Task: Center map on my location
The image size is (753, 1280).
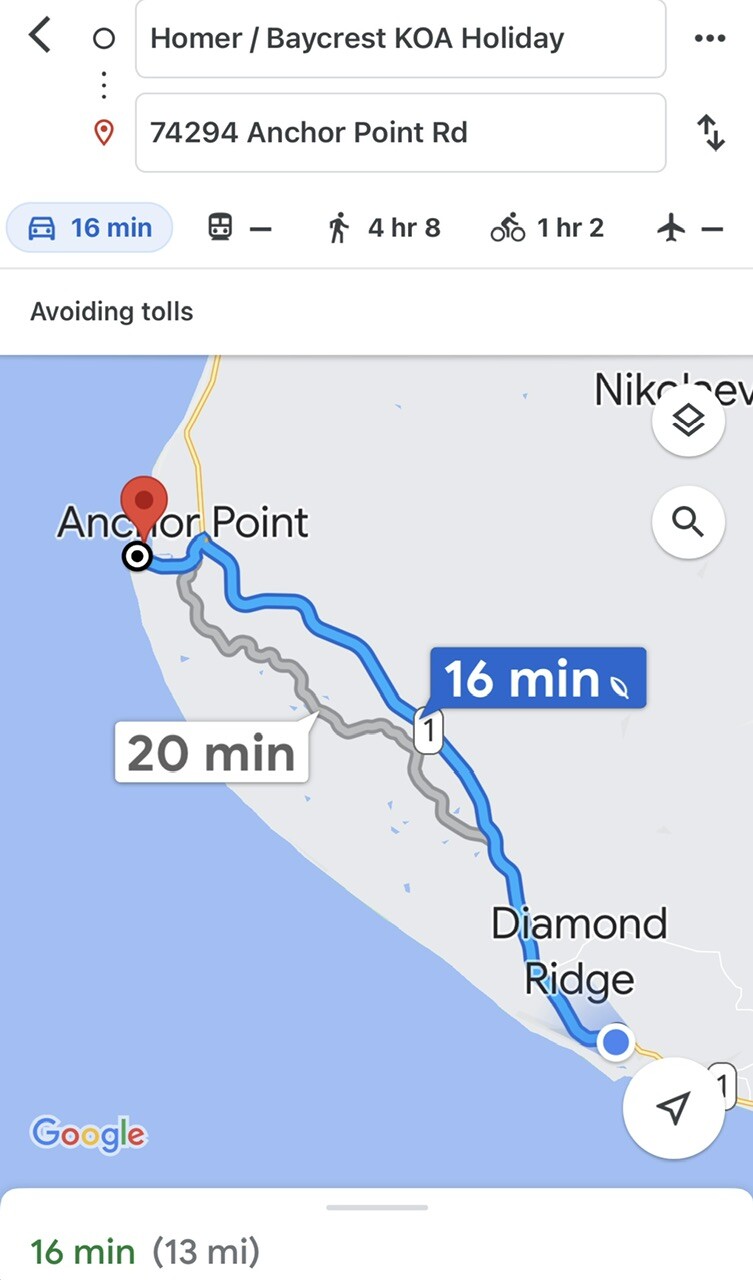Action: click(x=673, y=1107)
